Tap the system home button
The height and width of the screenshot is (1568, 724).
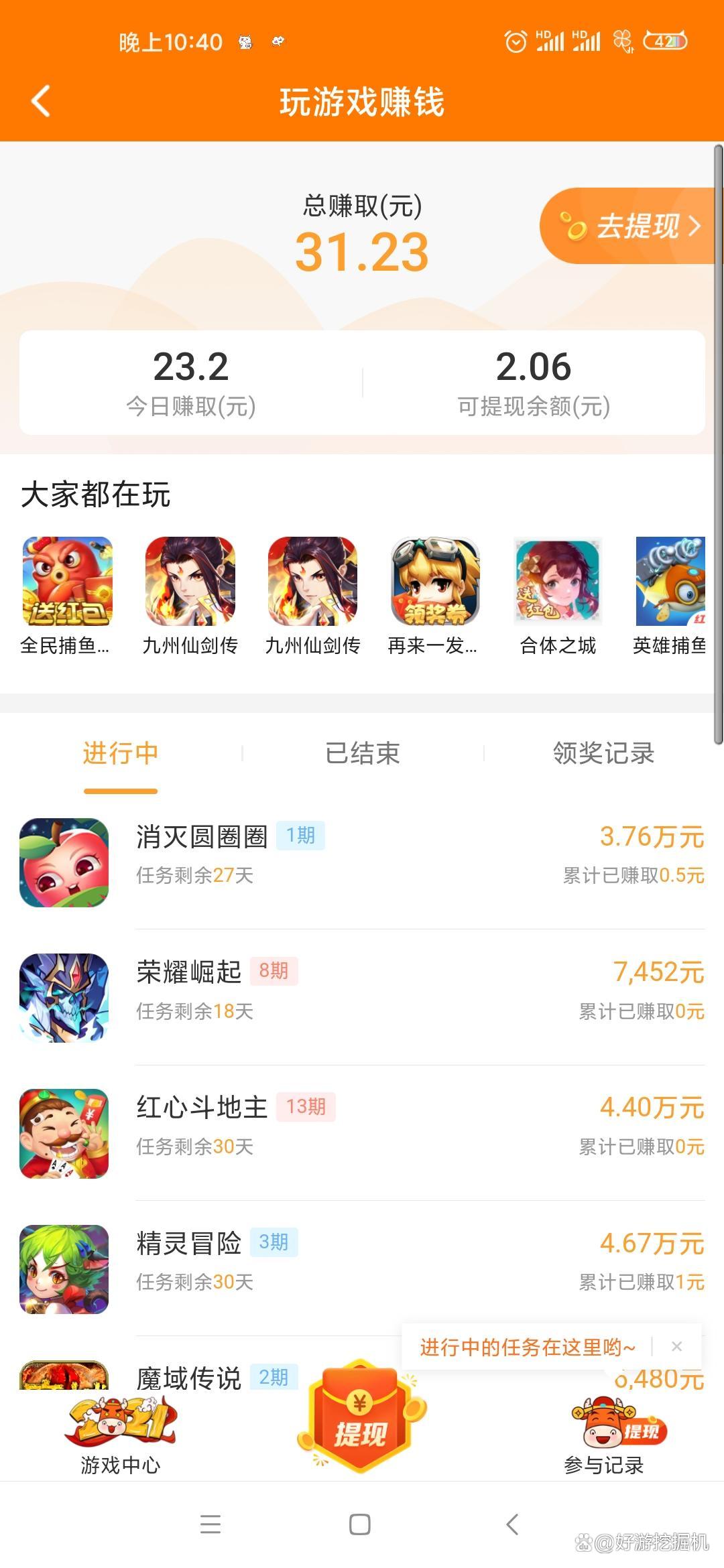360,1524
